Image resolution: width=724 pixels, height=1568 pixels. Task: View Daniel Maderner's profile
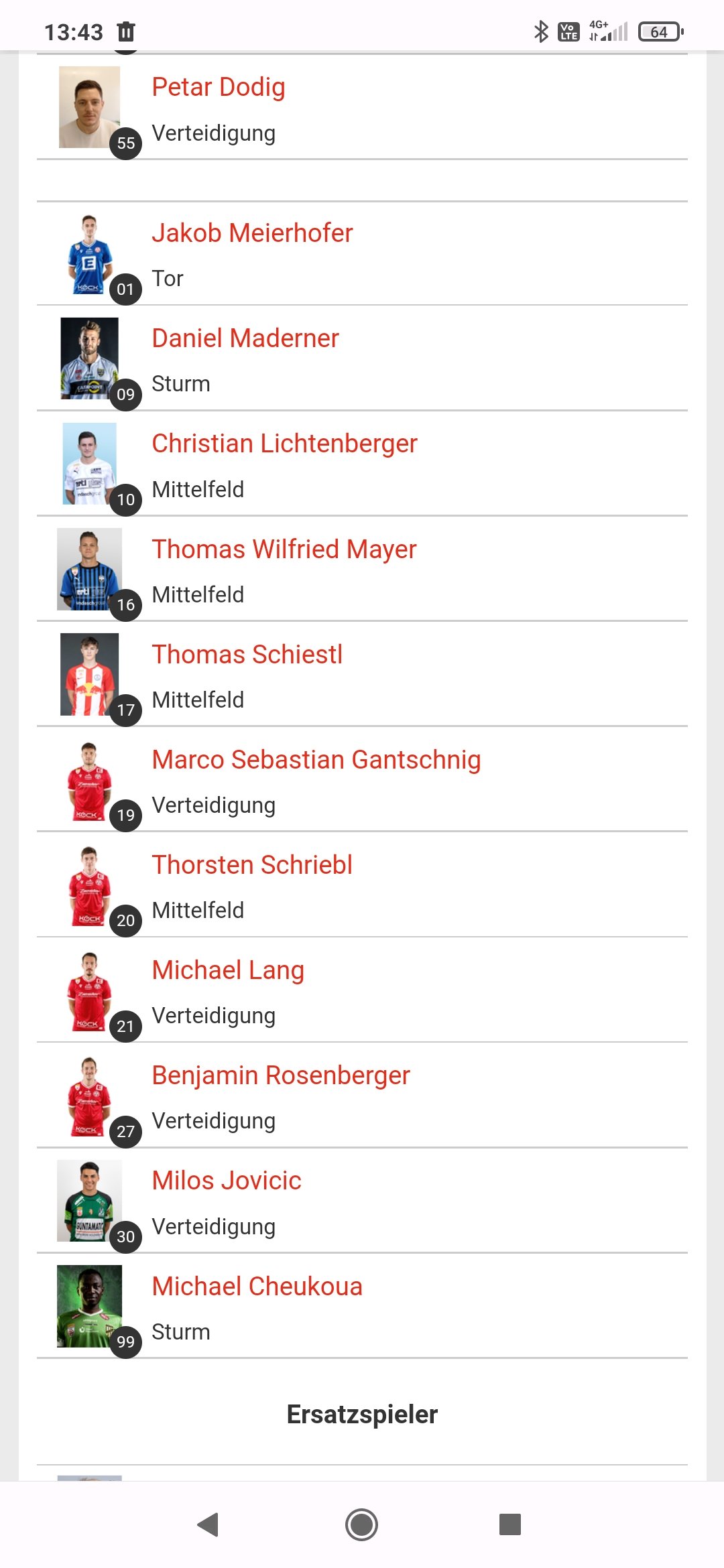[x=245, y=338]
